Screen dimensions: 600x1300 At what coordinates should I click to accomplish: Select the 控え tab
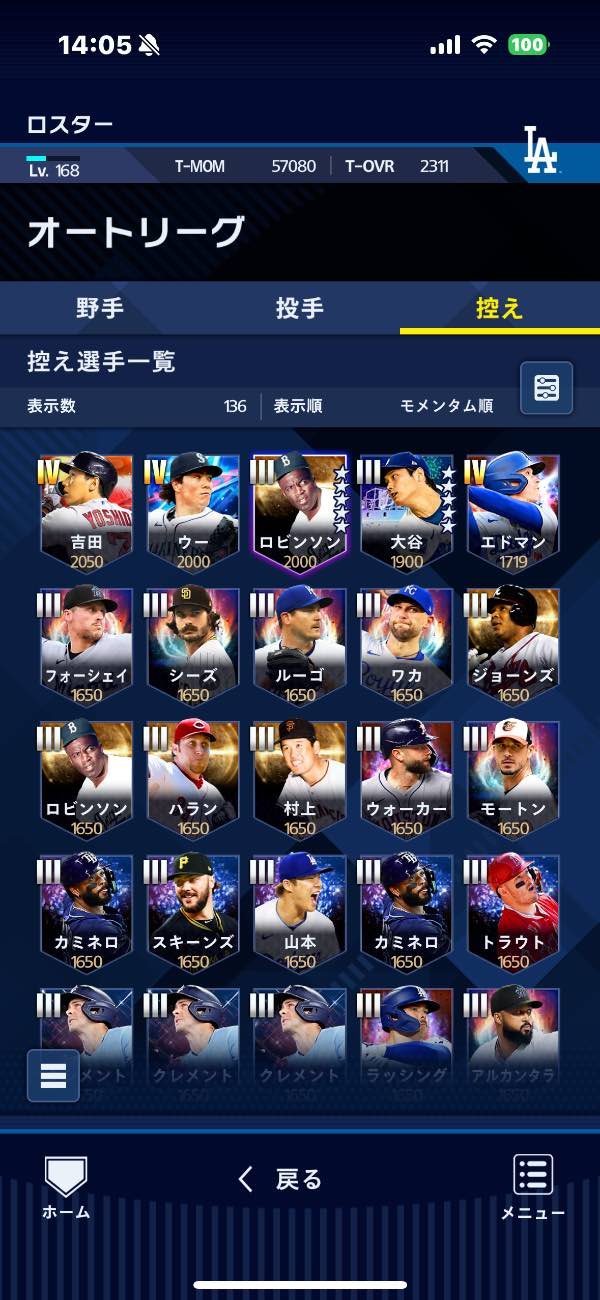[499, 308]
